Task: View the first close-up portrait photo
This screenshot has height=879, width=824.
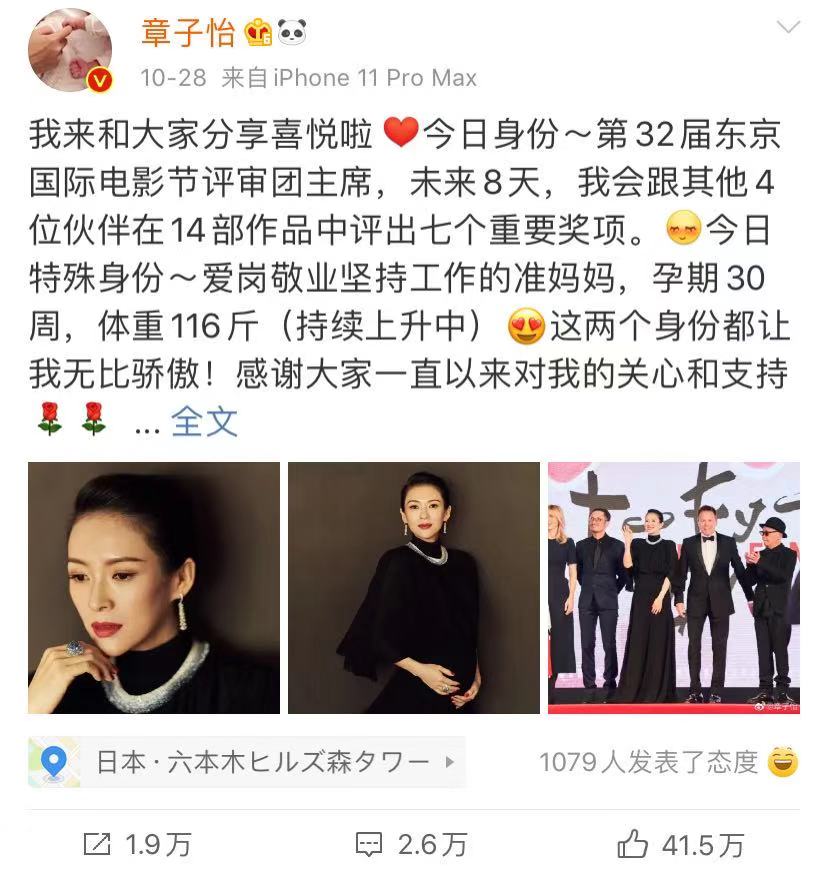Action: [x=153, y=587]
